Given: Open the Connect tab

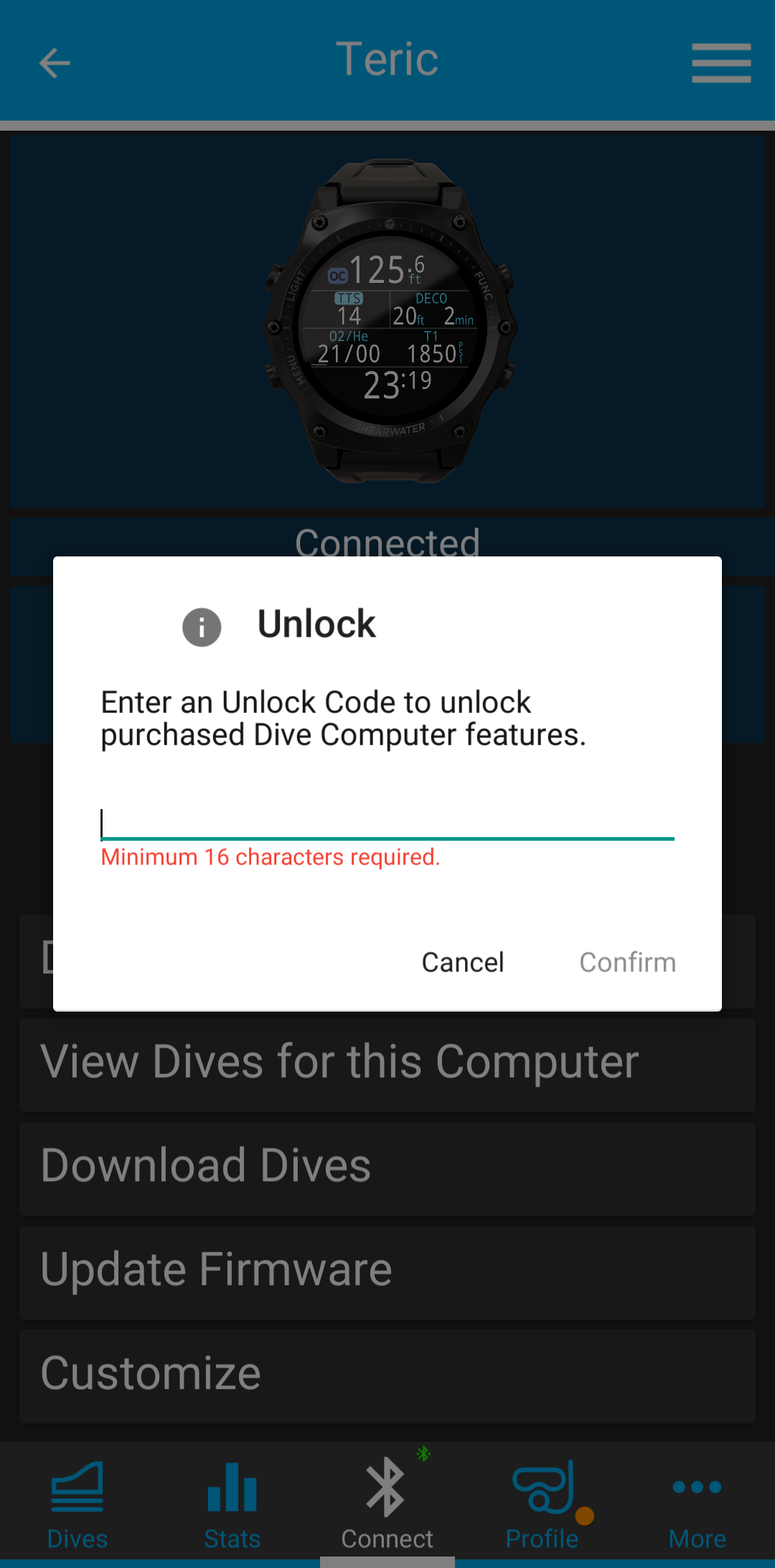Looking at the screenshot, I should [x=387, y=1505].
